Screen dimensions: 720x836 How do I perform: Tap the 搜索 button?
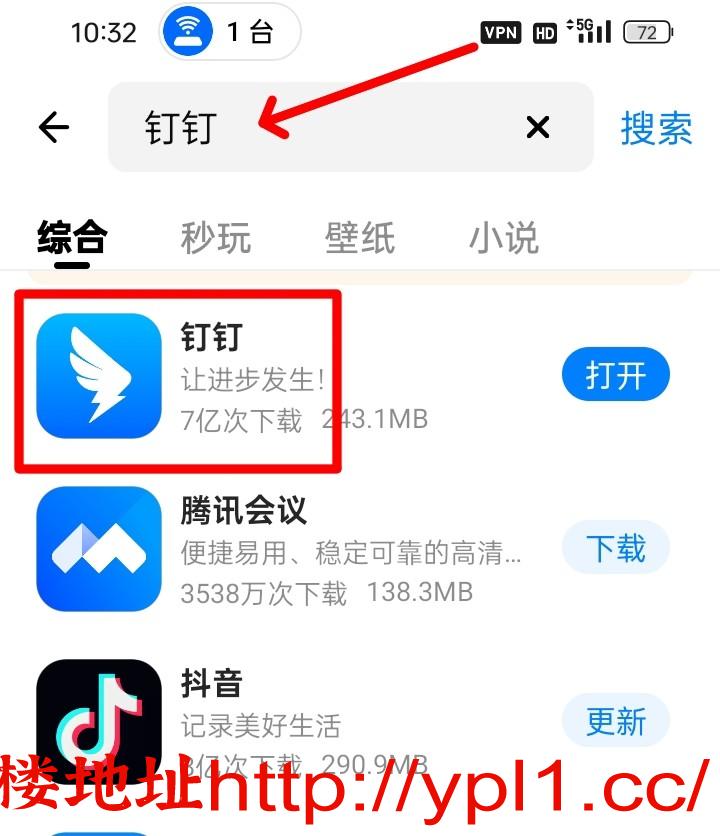656,128
